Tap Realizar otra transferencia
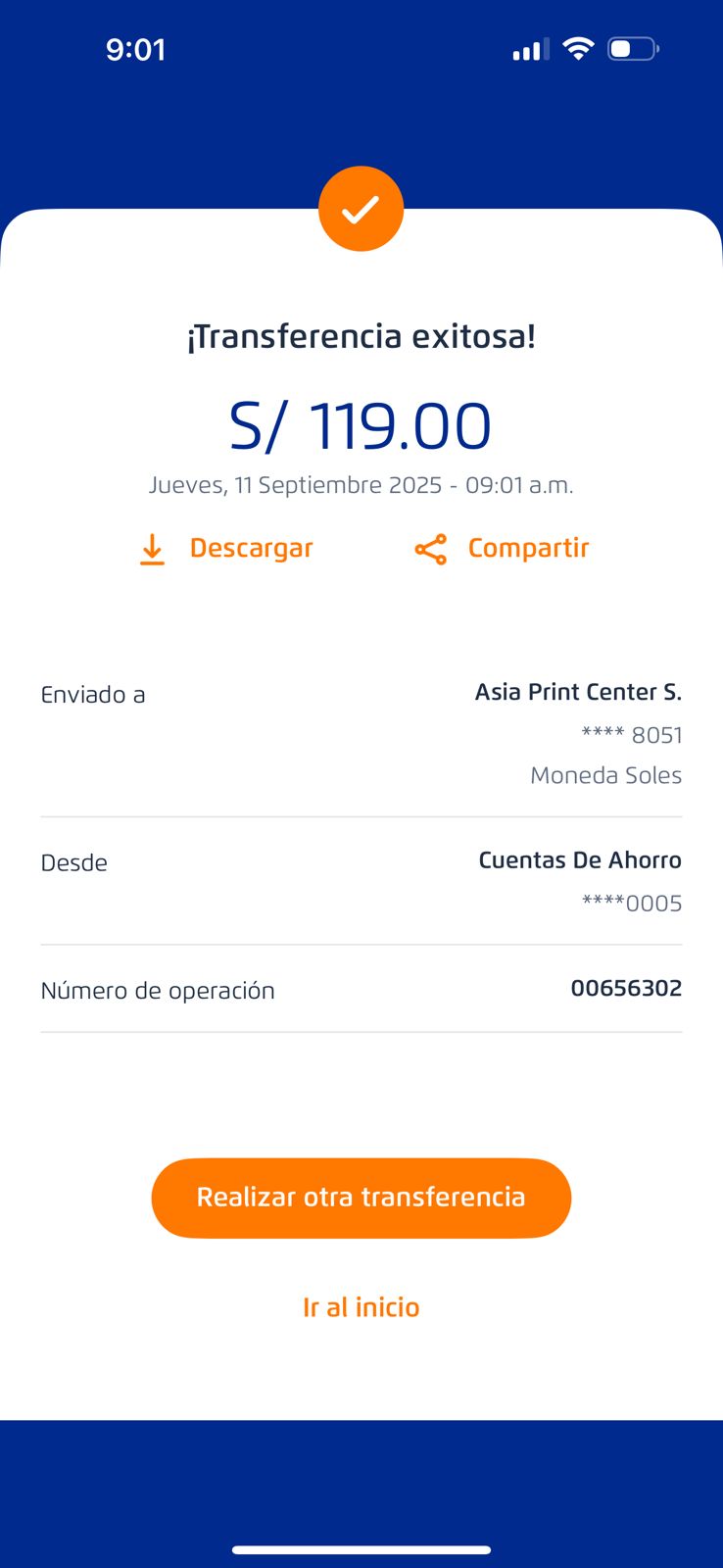This screenshot has width=723, height=1568. pyautogui.click(x=361, y=1198)
